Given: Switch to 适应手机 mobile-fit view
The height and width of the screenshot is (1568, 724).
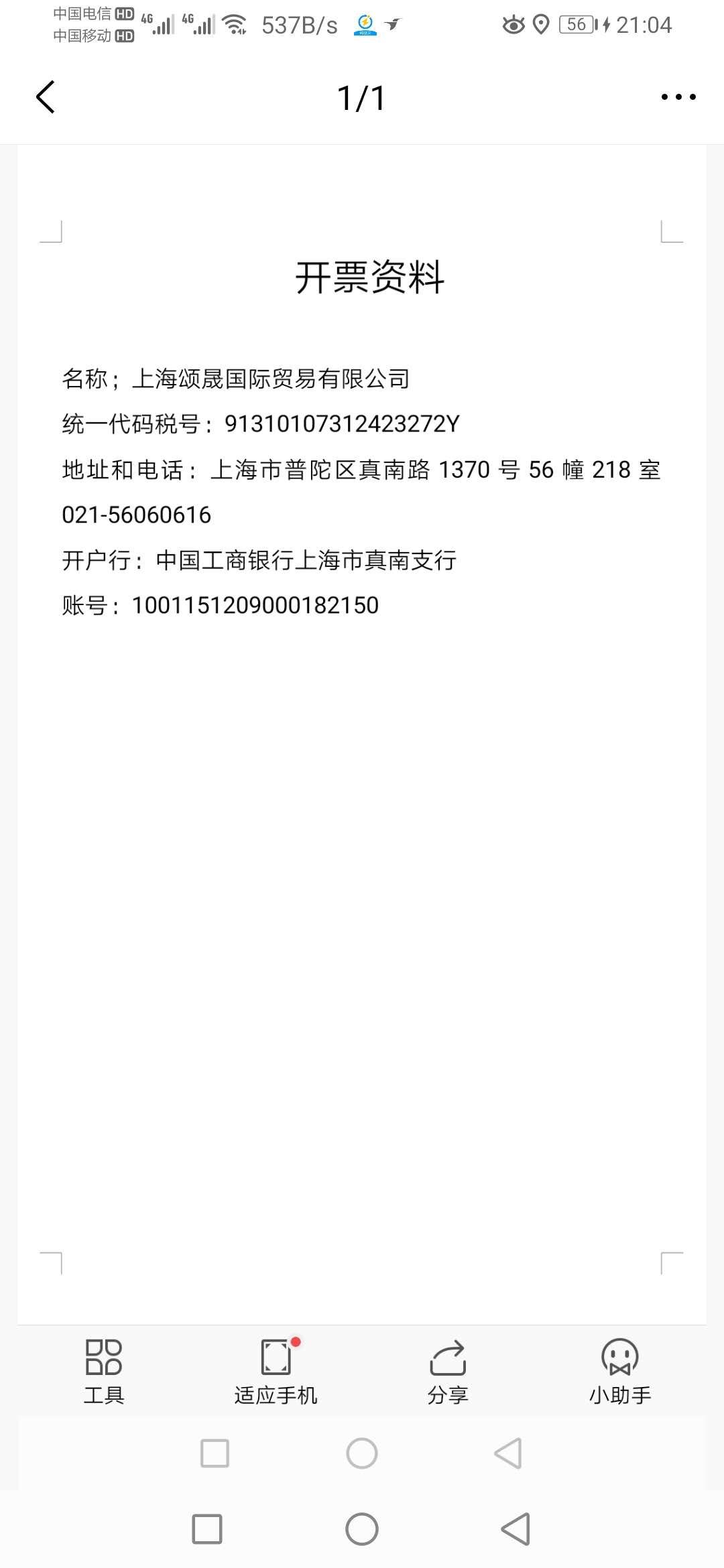Looking at the screenshot, I should coord(276,1370).
